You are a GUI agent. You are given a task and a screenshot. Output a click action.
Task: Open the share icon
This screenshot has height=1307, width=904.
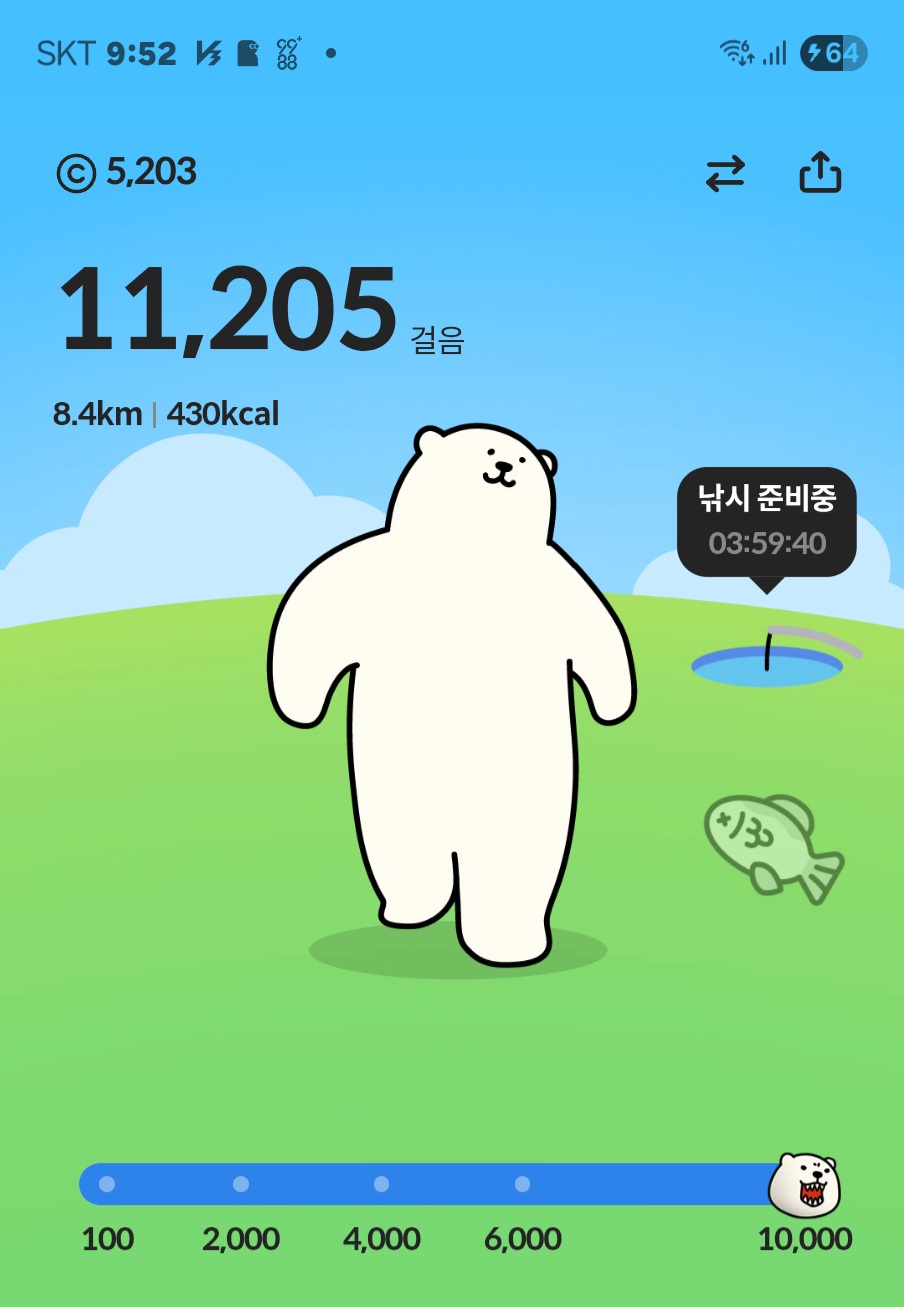[820, 173]
